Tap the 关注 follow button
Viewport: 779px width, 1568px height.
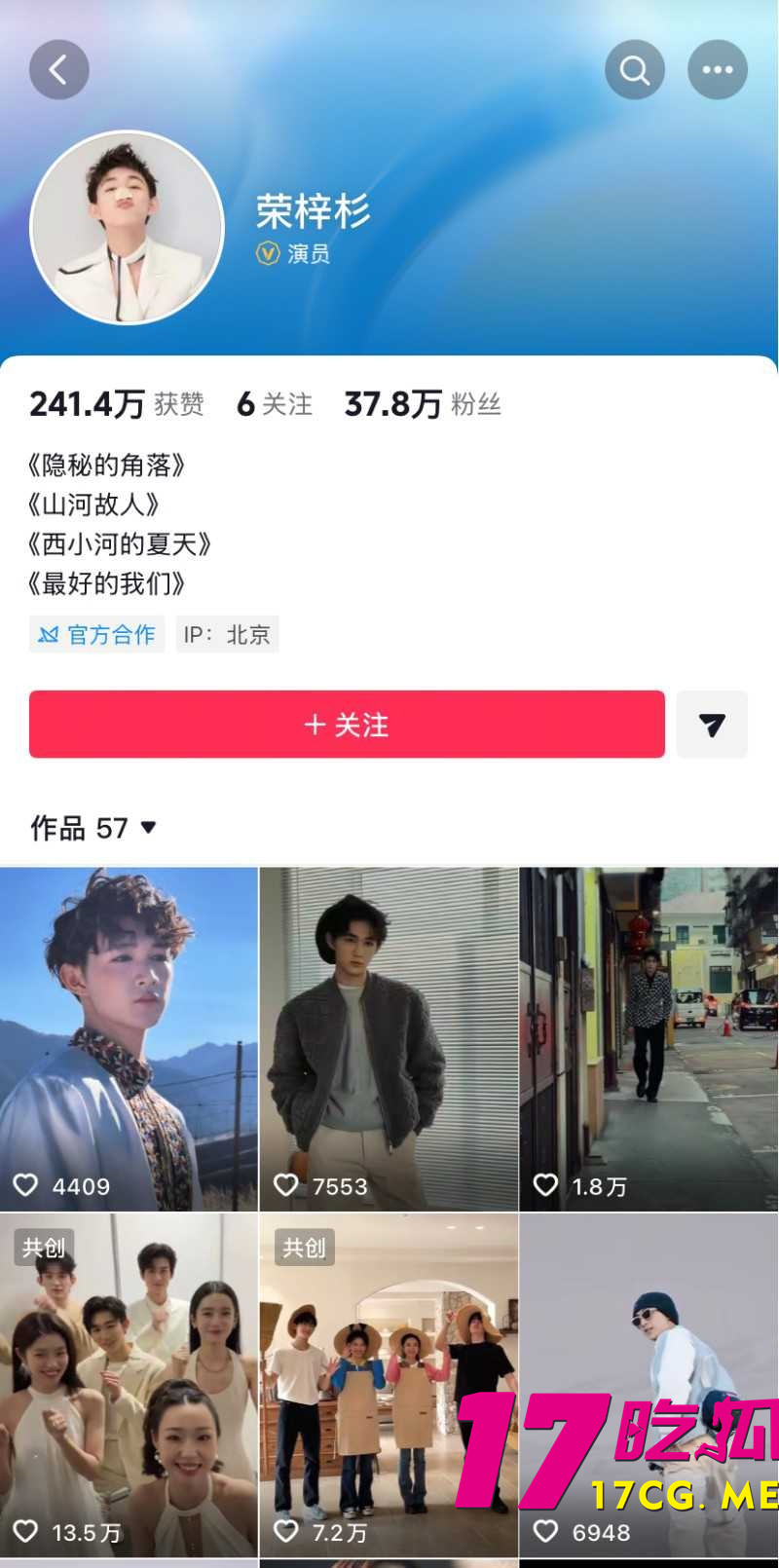click(347, 725)
